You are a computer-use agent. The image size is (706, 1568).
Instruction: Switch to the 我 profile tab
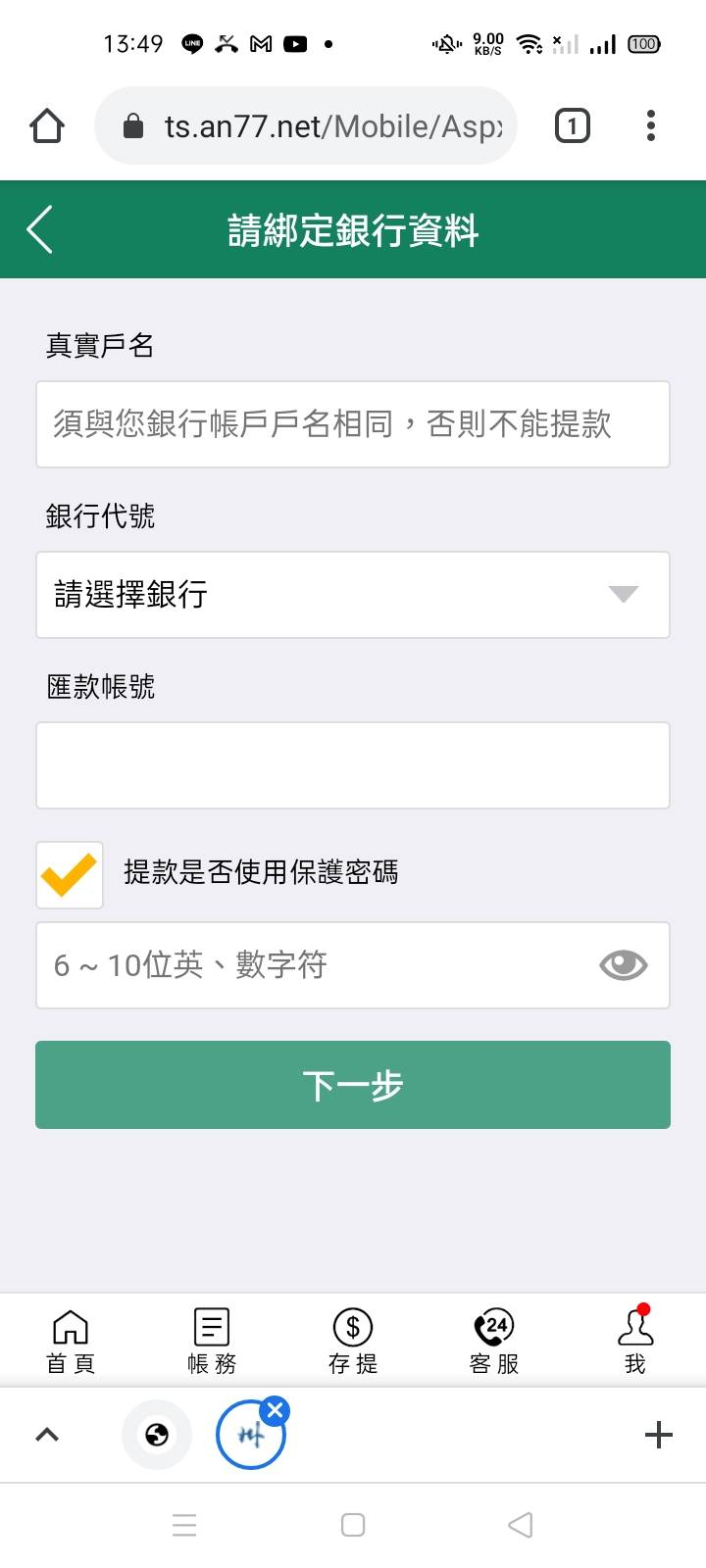pos(635,1341)
